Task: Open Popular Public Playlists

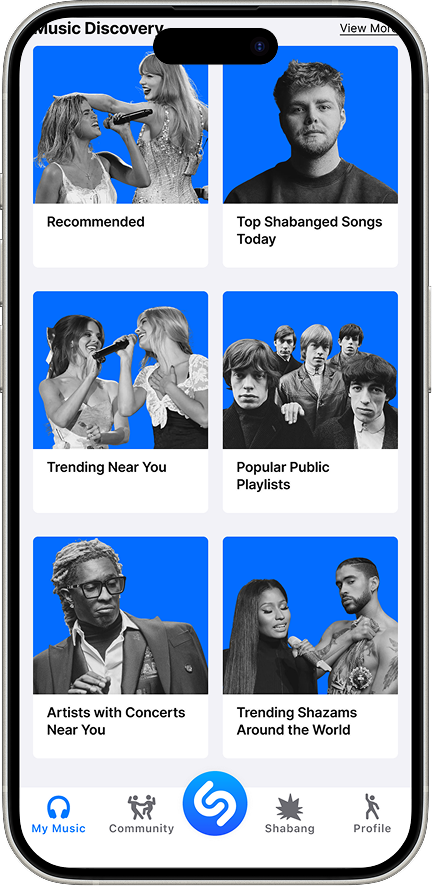Action: point(310,402)
